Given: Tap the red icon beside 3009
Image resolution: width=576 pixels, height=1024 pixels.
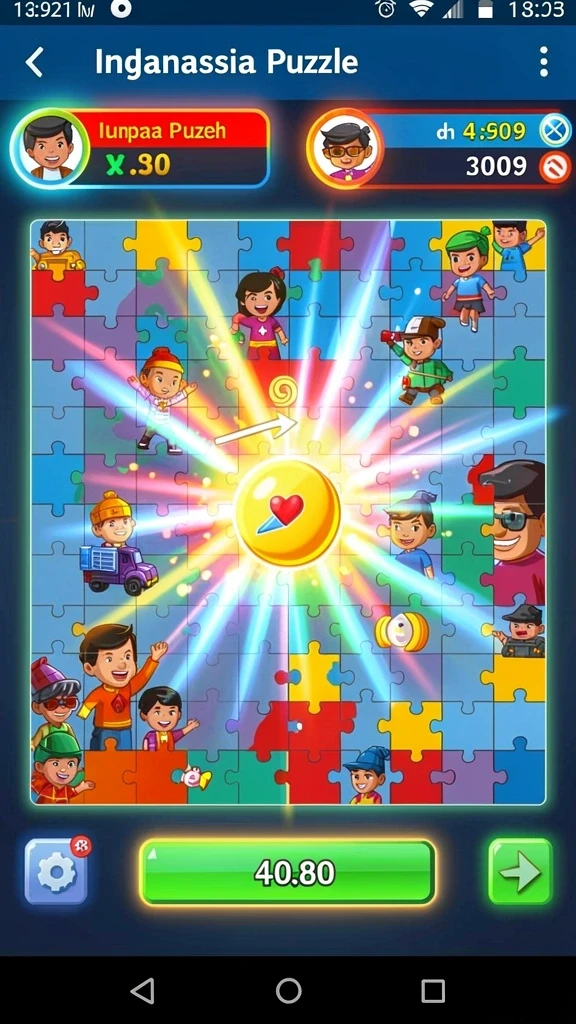Looking at the screenshot, I should tap(554, 167).
